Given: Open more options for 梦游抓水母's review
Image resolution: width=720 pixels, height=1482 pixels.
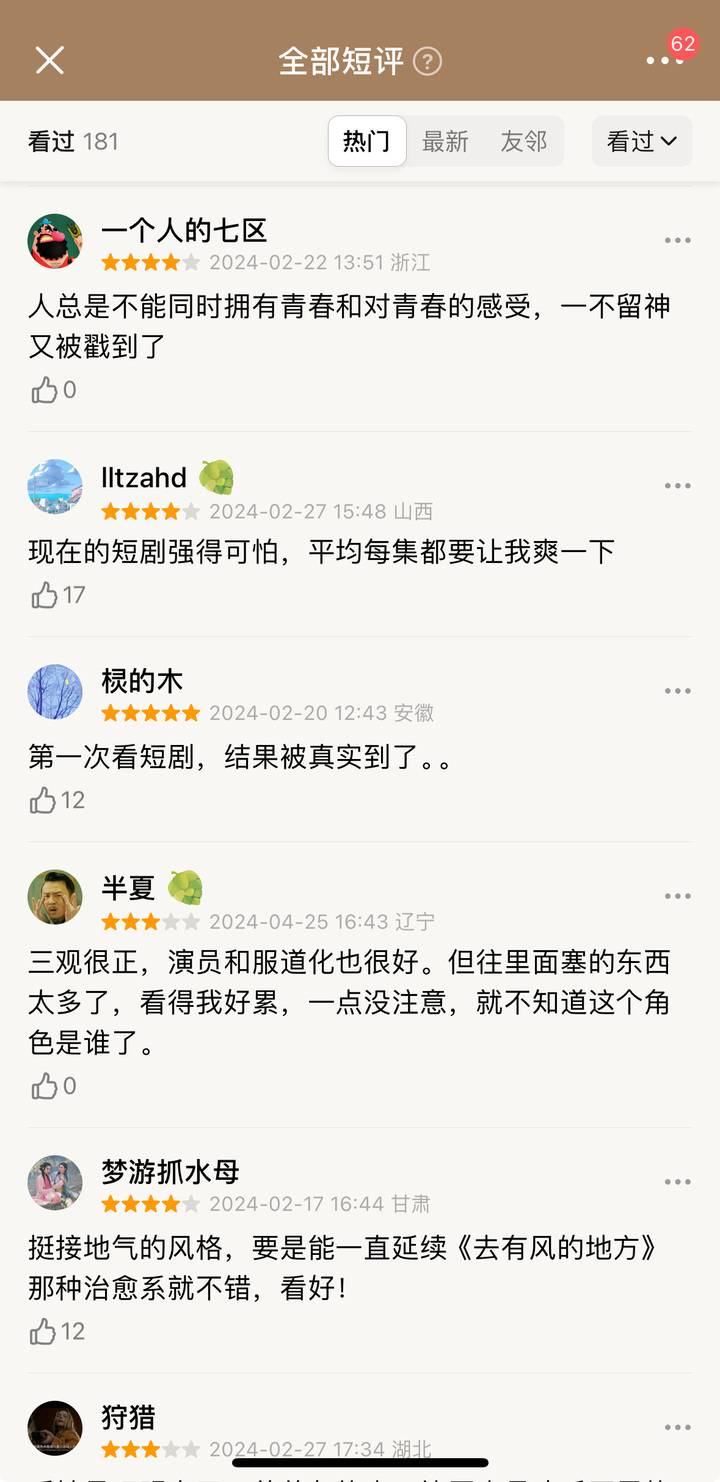Looking at the screenshot, I should [x=677, y=1182].
